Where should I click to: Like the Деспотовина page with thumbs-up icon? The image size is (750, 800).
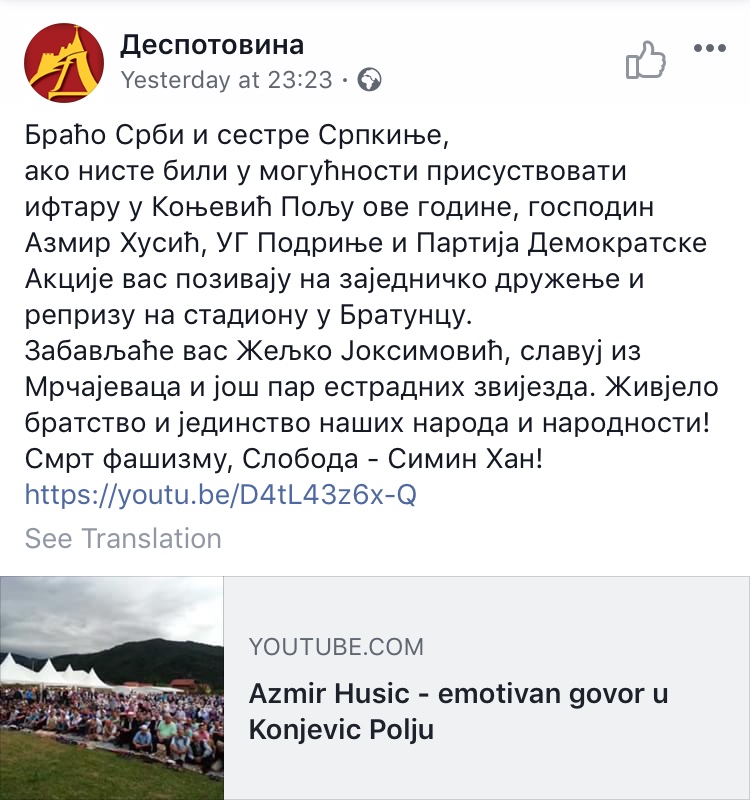click(x=645, y=61)
